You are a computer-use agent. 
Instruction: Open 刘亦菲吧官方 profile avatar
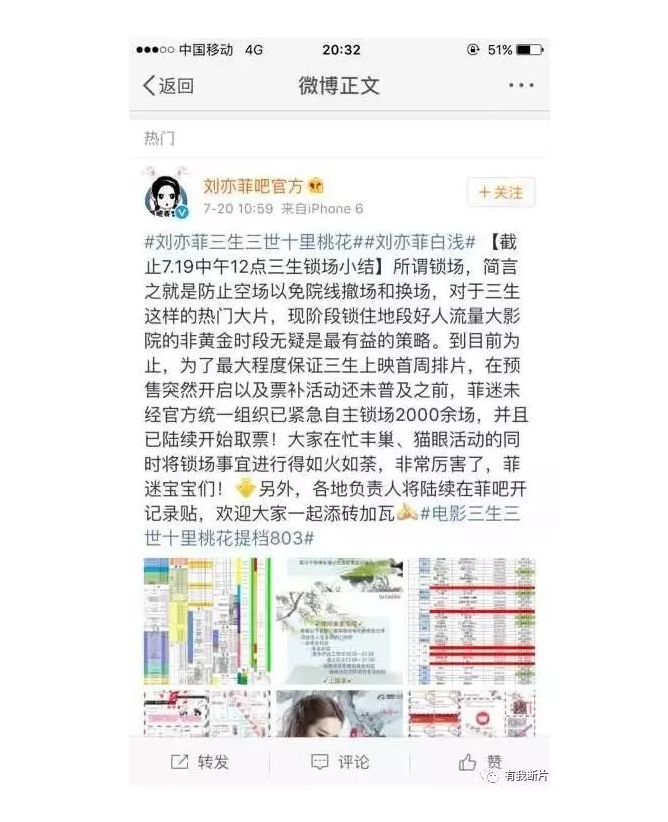[x=169, y=193]
